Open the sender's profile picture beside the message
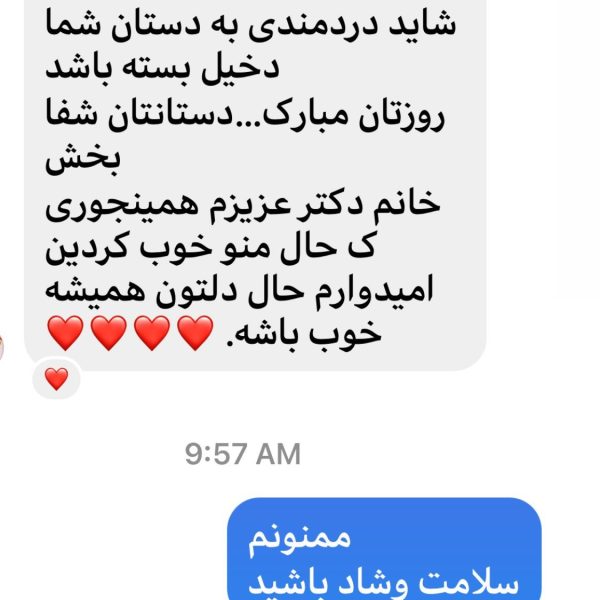The width and height of the screenshot is (600, 600). 4,347
